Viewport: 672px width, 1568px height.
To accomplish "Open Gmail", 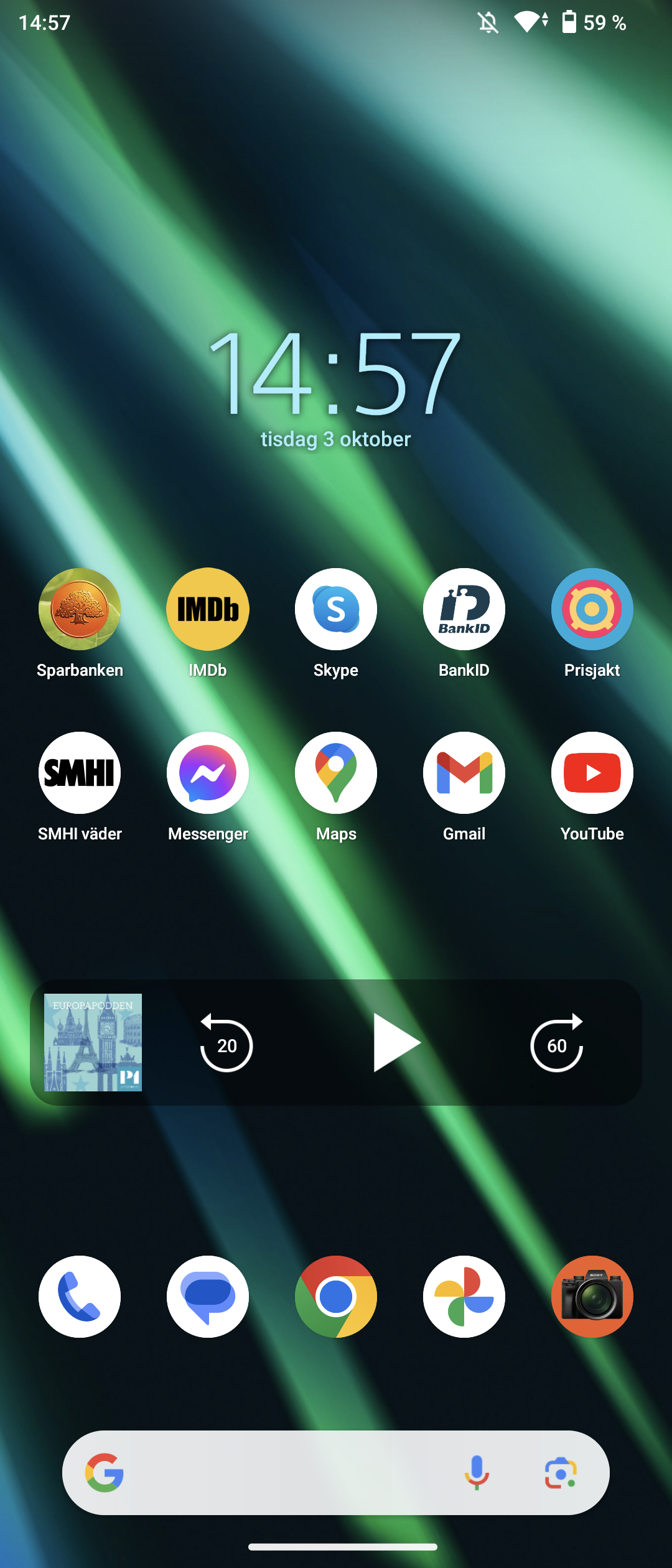I will click(464, 773).
